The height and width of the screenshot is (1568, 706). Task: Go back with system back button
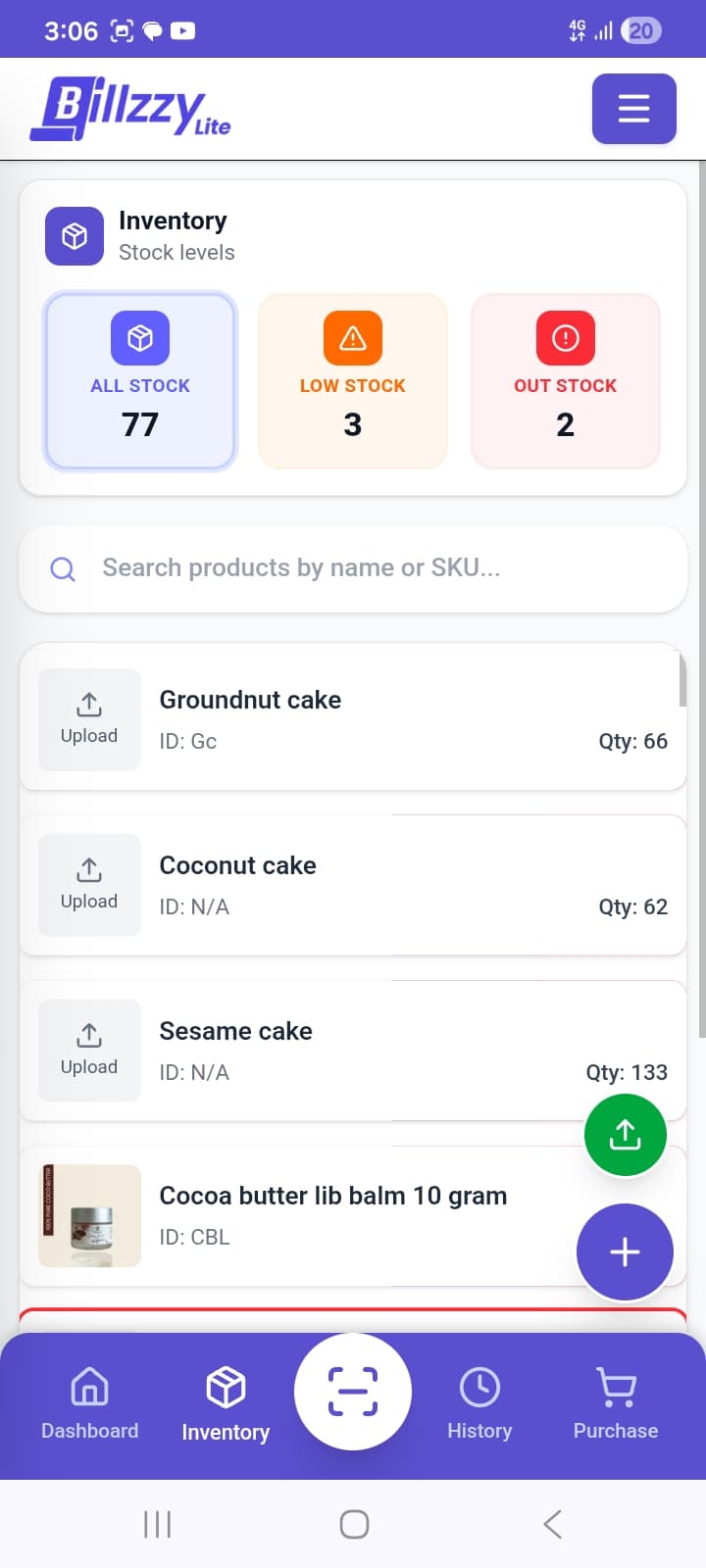pos(552,1524)
